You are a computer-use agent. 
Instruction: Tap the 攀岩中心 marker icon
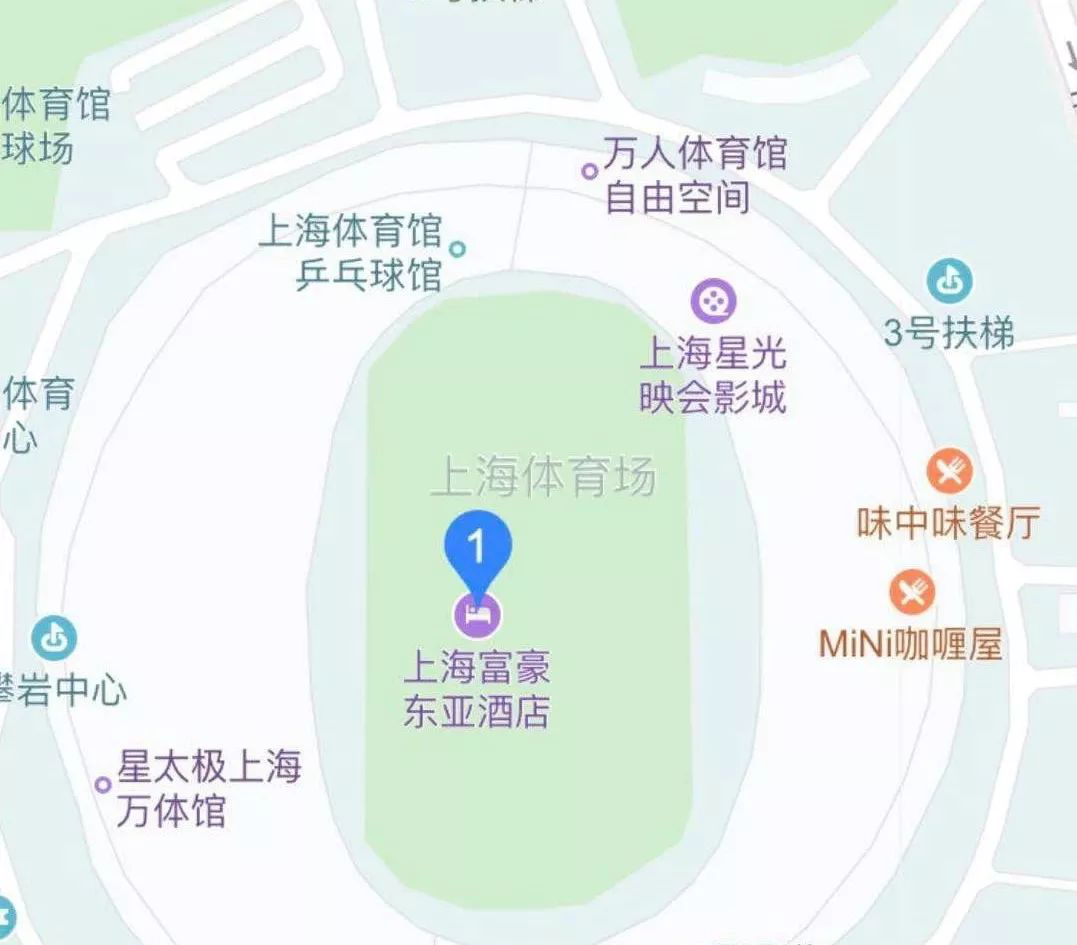coord(53,637)
